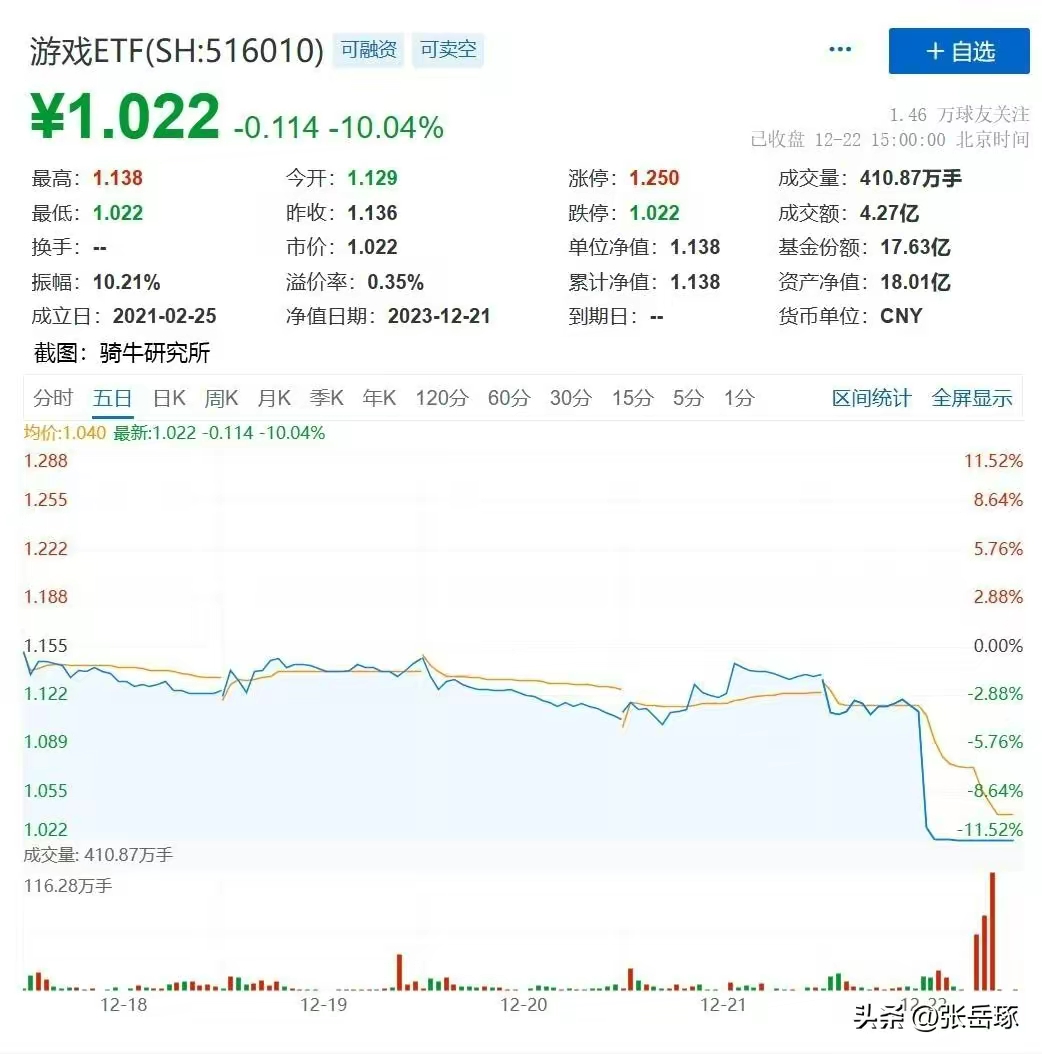This screenshot has width=1042, height=1054.
Task: Tap the 可卖空 tag
Action: pyautogui.click(x=448, y=50)
